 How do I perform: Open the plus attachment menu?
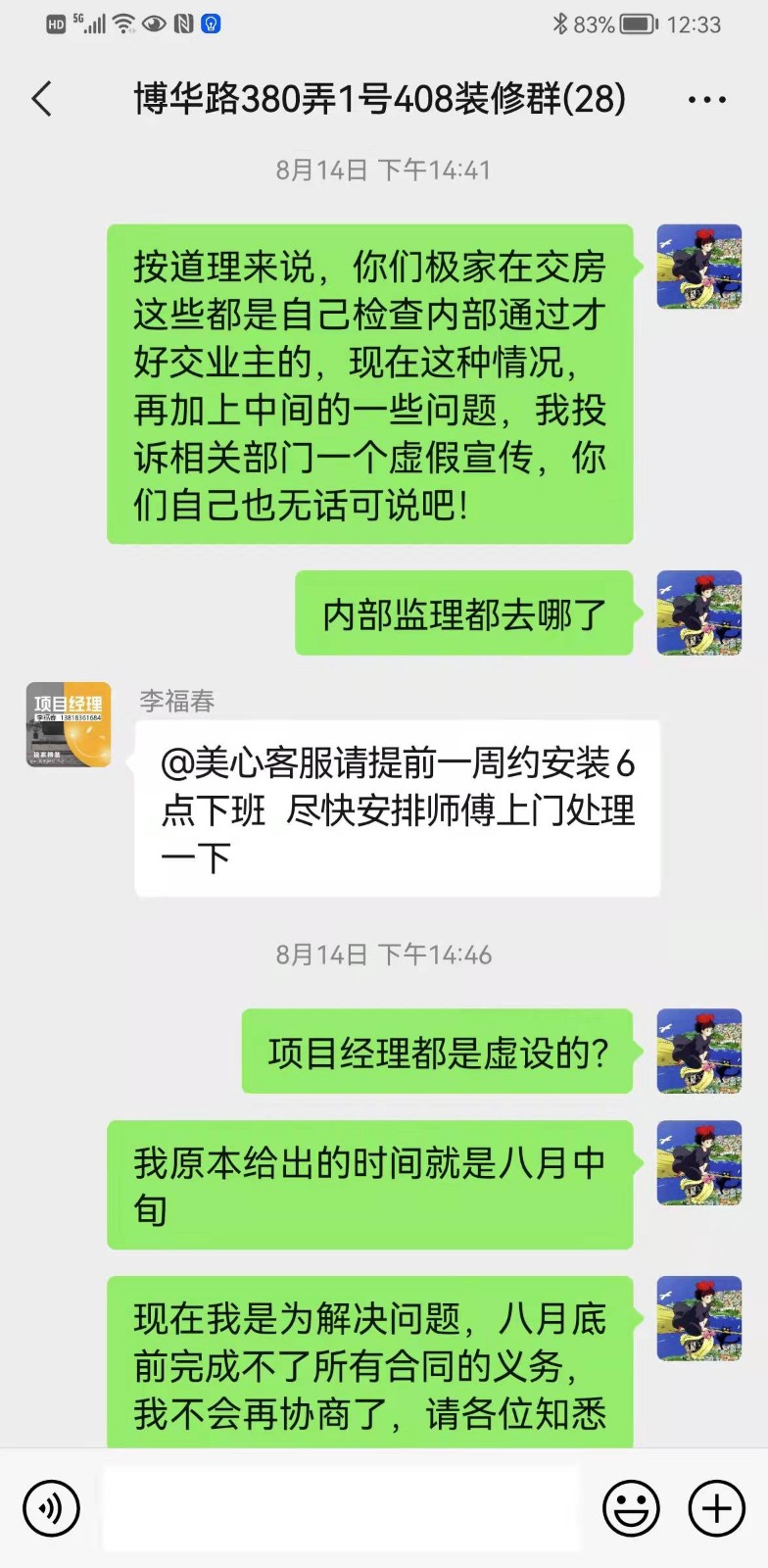click(x=717, y=1508)
